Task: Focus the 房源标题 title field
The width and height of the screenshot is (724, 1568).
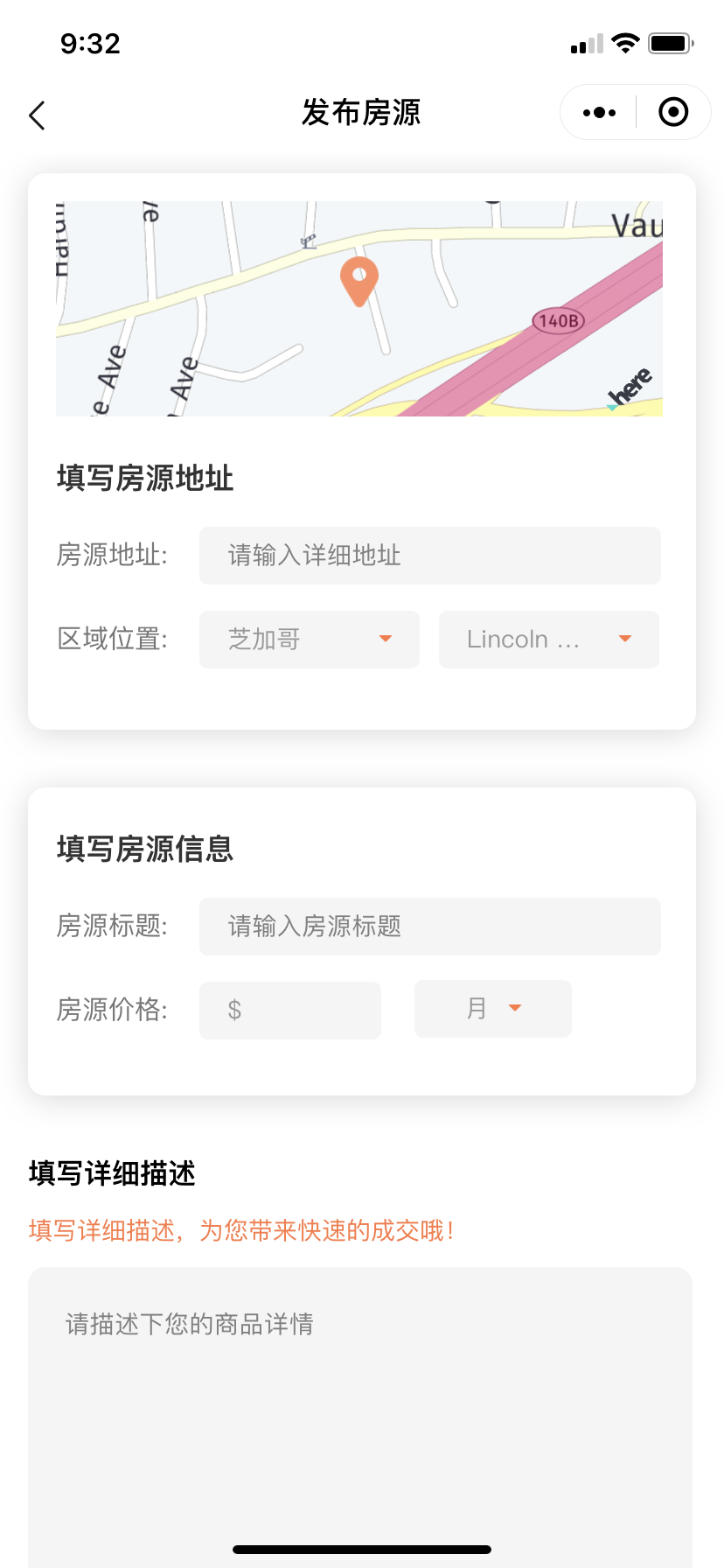Action: coord(430,927)
